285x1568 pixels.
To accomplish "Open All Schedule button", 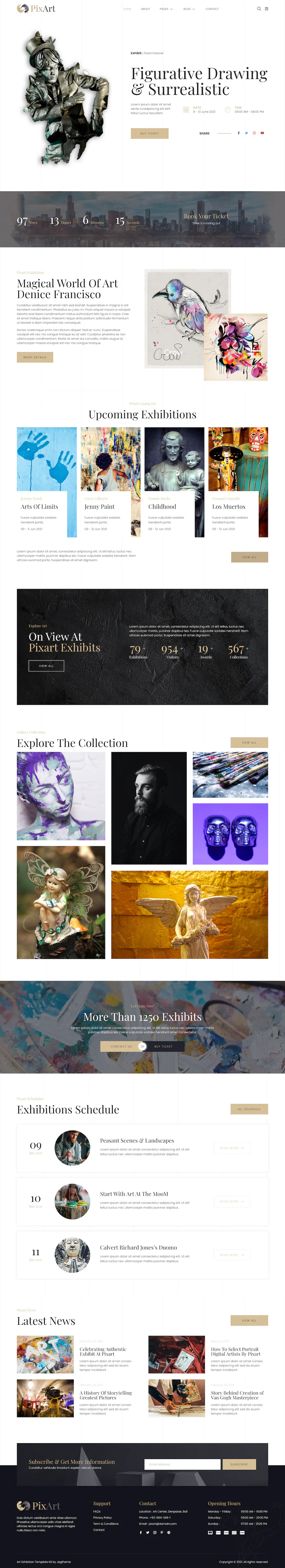I will coord(249,1109).
